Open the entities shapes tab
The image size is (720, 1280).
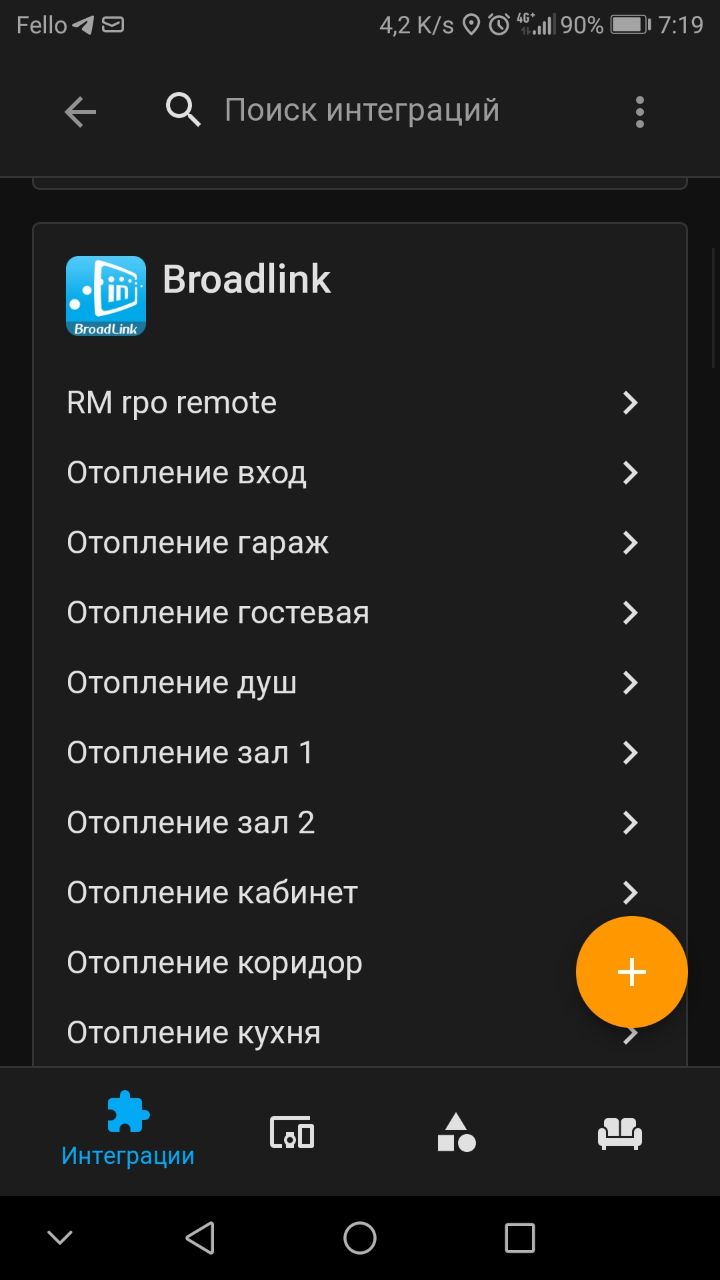(456, 1131)
